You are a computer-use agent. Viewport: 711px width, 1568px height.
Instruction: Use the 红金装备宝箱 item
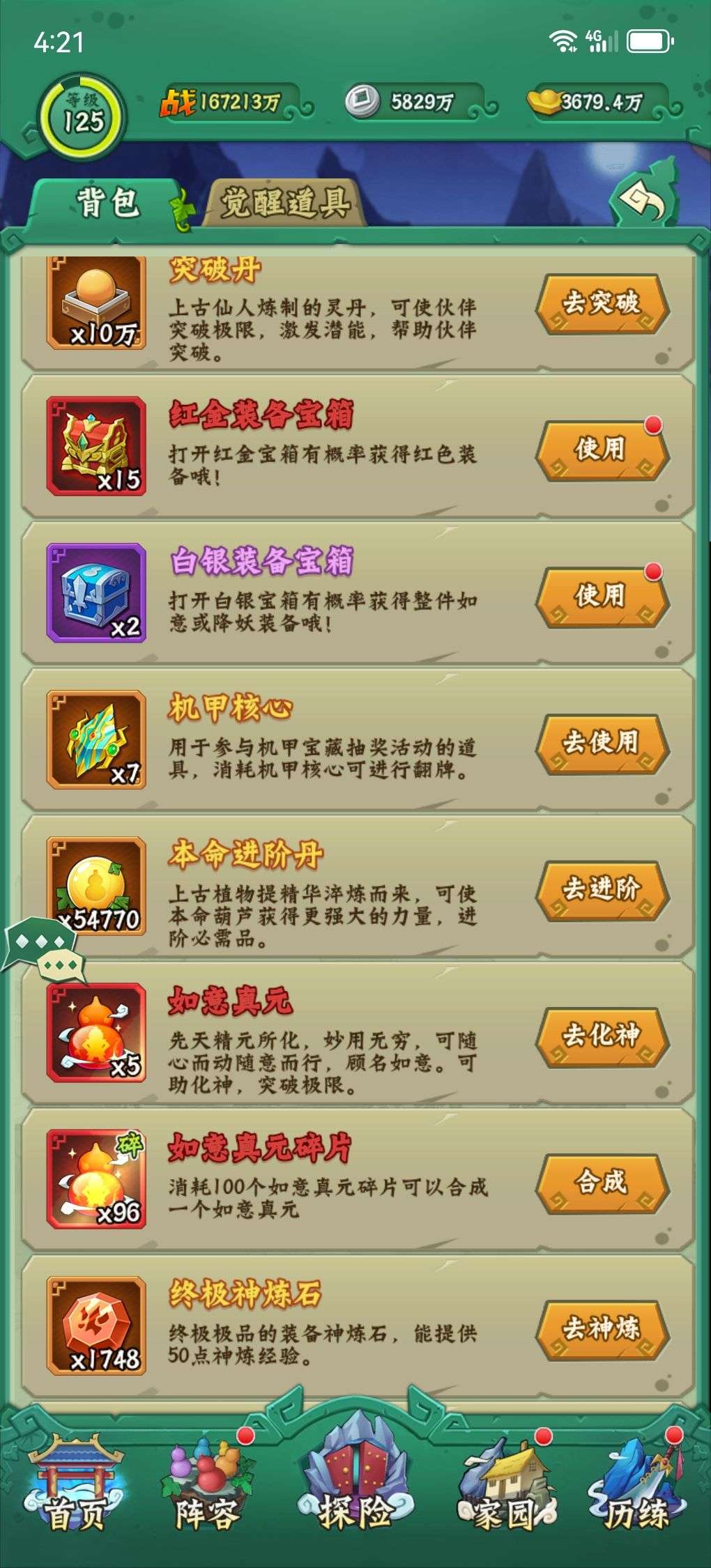(601, 449)
